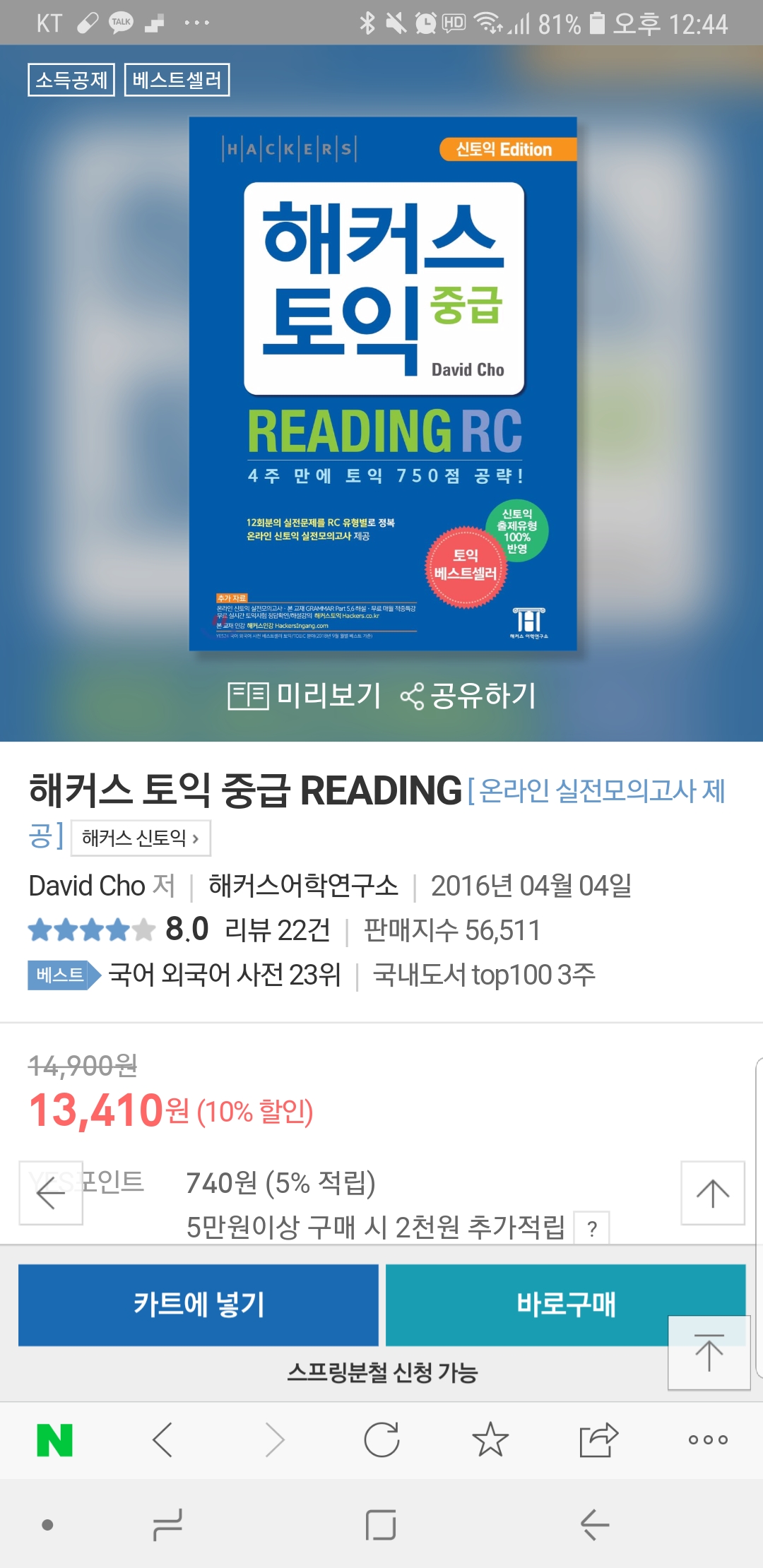Open the browser share icon
This screenshot has width=763, height=1568.
tap(598, 1440)
